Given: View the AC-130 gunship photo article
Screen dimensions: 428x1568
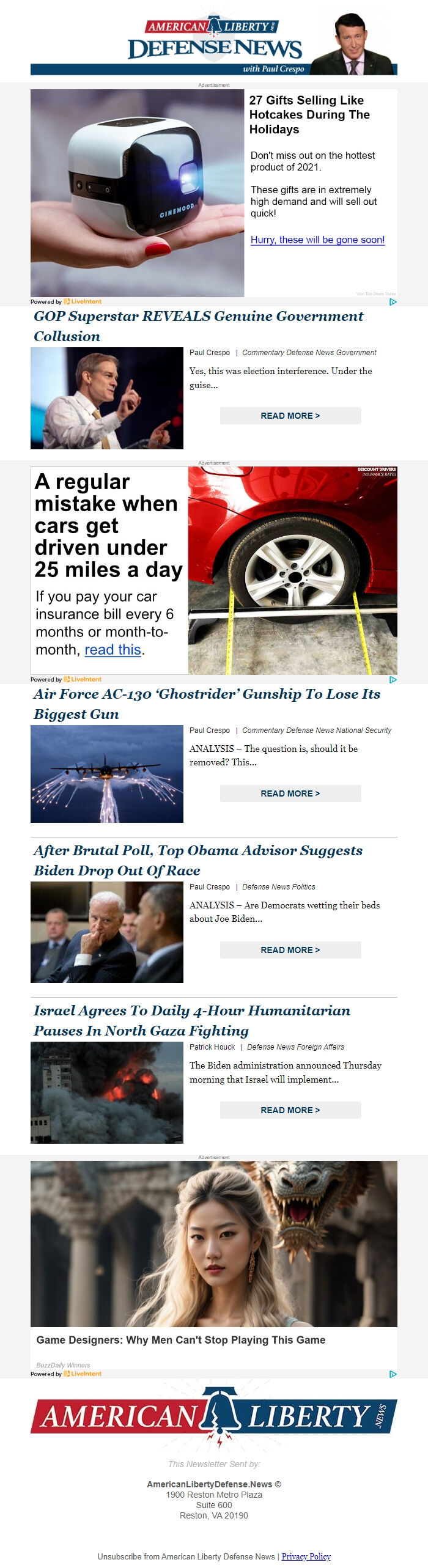Looking at the screenshot, I should 107,773.
